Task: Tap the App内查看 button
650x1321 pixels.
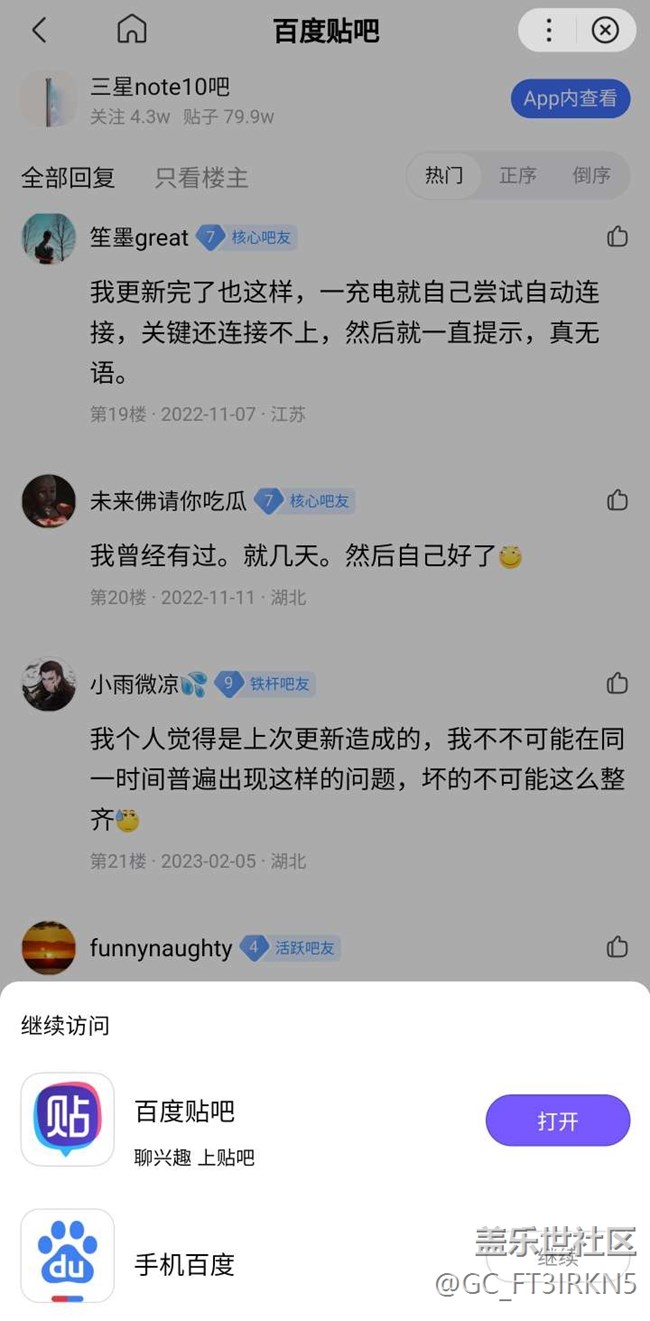Action: [571, 99]
